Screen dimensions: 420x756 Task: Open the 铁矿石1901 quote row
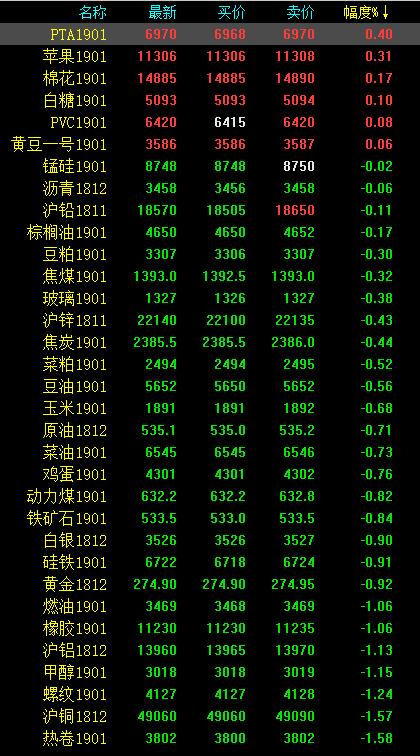pos(210,518)
